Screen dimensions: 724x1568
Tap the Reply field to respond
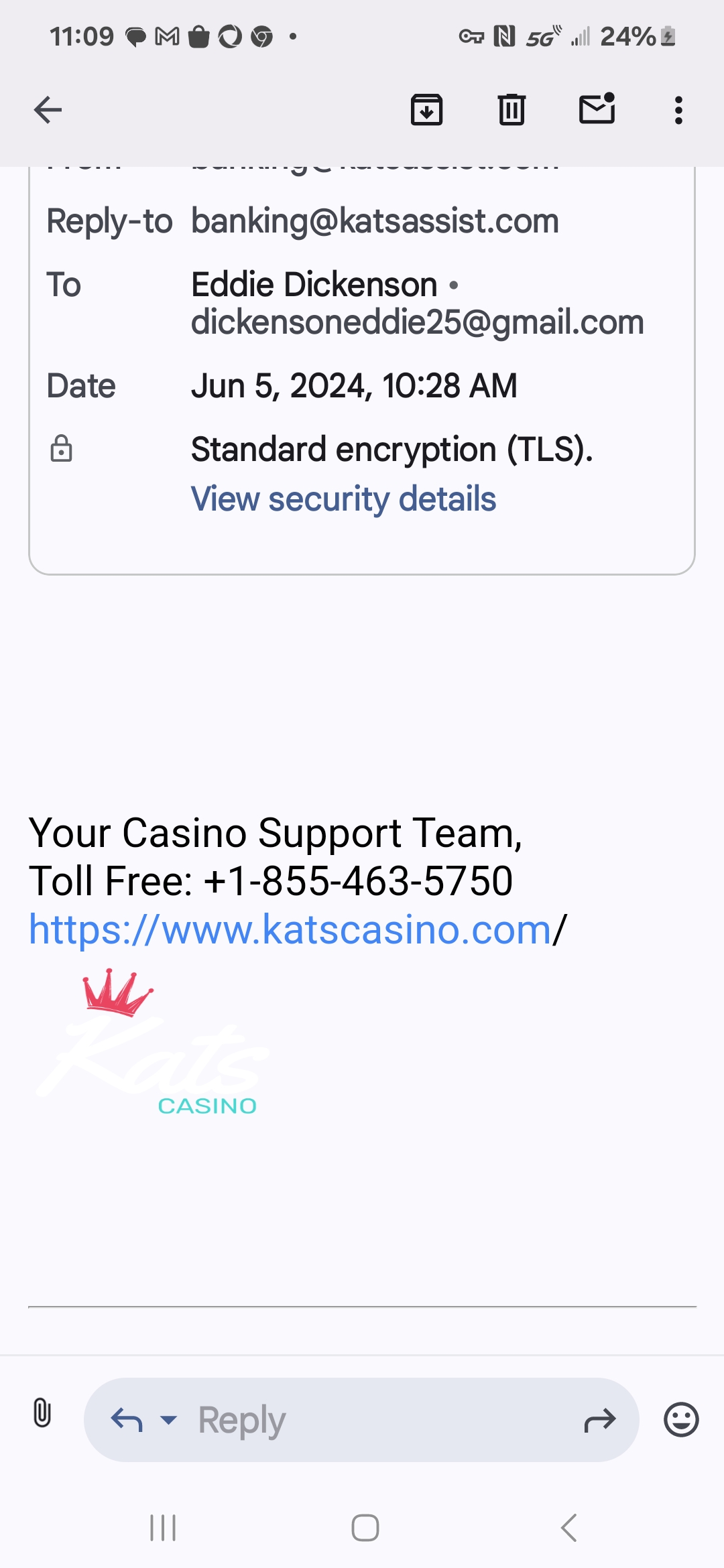click(x=375, y=1419)
